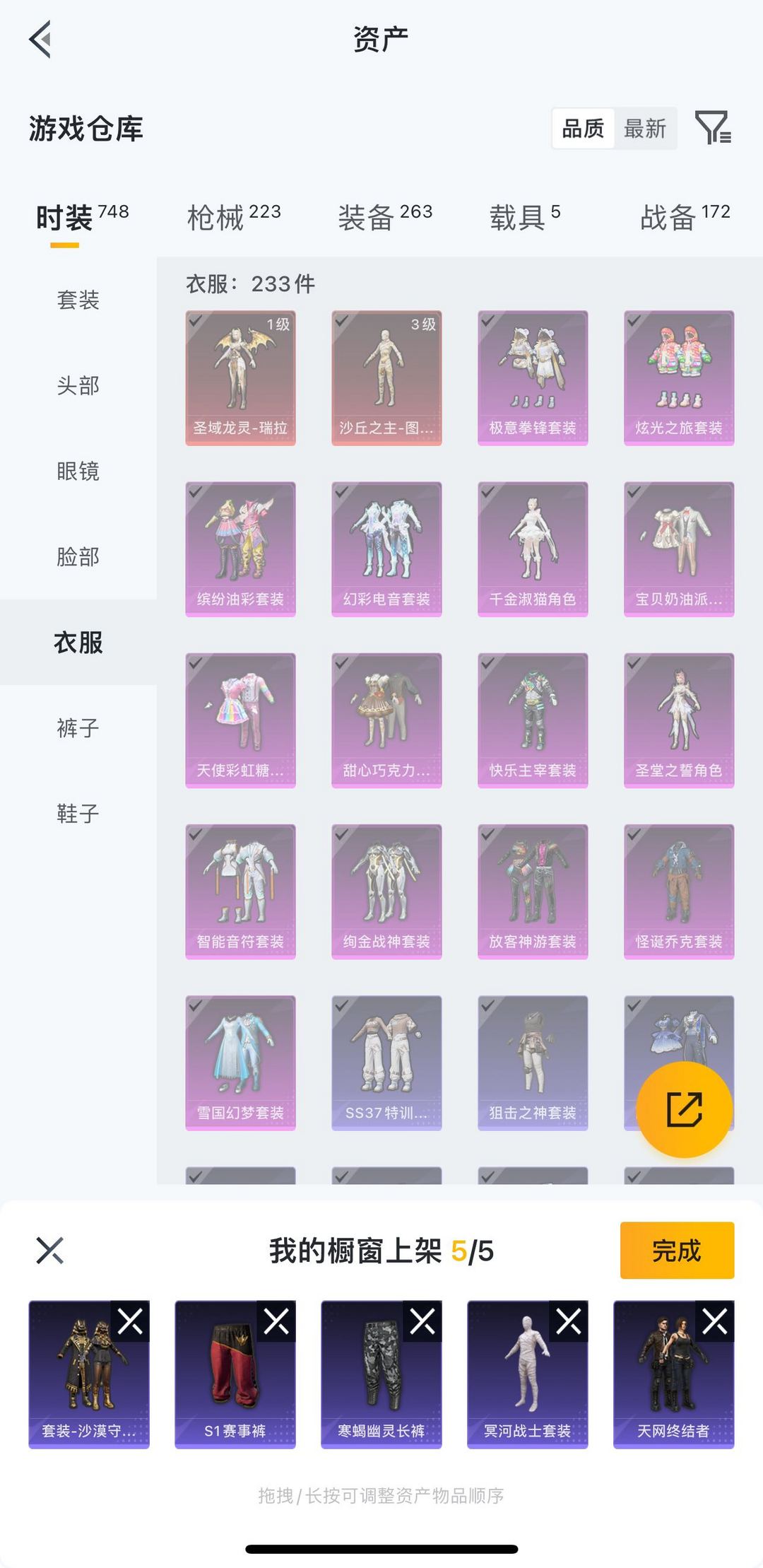
Task: Select the 头部 category
Action: coord(78,385)
